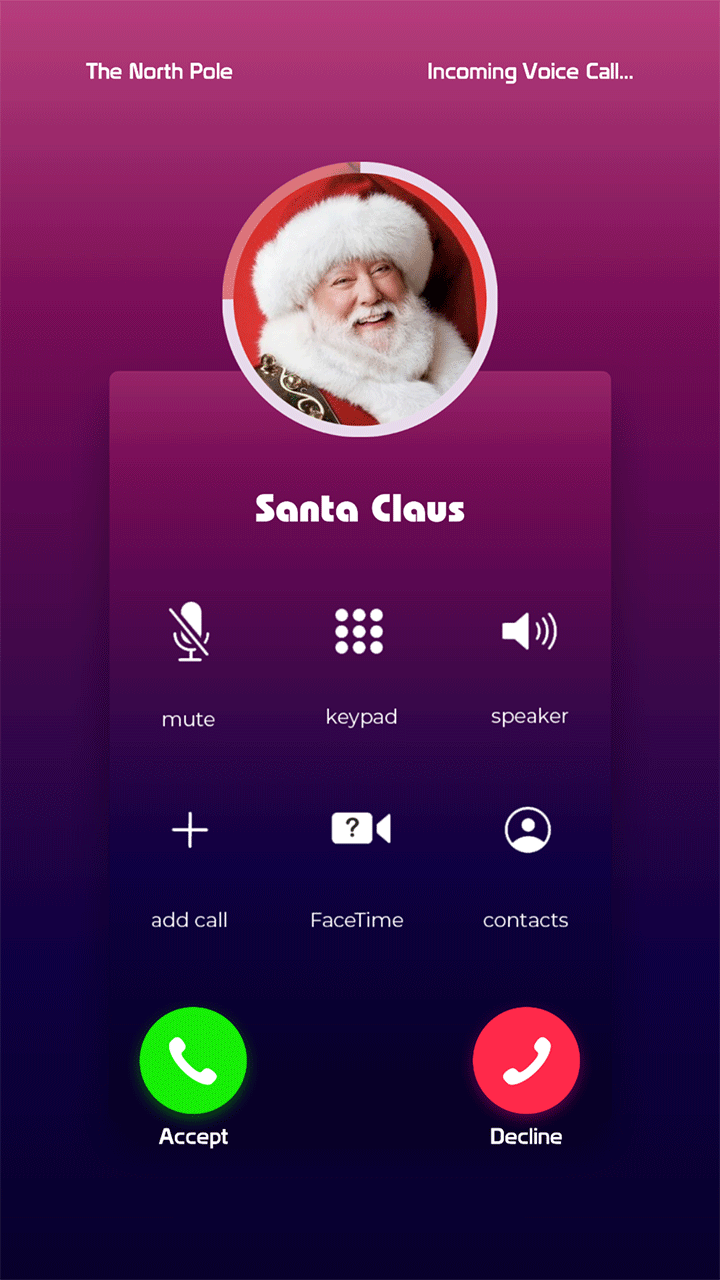Switch to FaceTime video
The height and width of the screenshot is (1280, 720).
[360, 829]
